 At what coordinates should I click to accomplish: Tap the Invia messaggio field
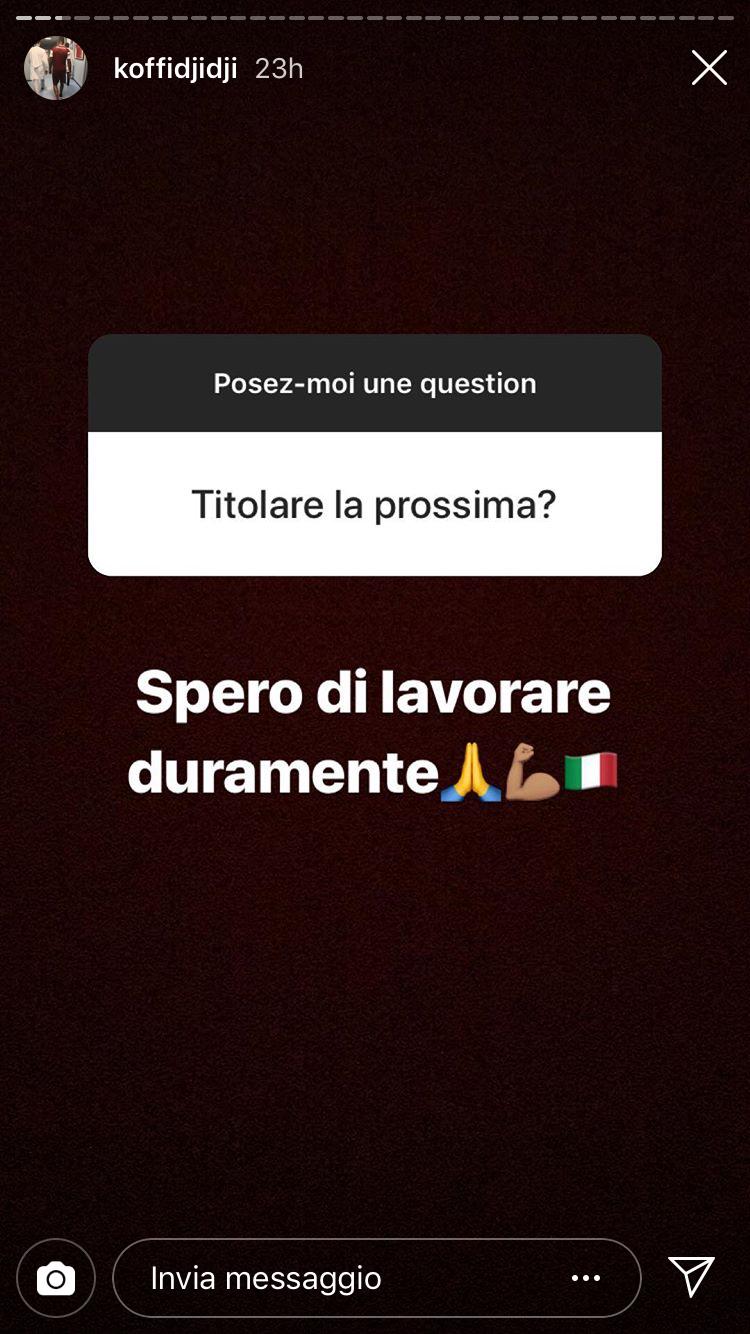pos(330,1278)
